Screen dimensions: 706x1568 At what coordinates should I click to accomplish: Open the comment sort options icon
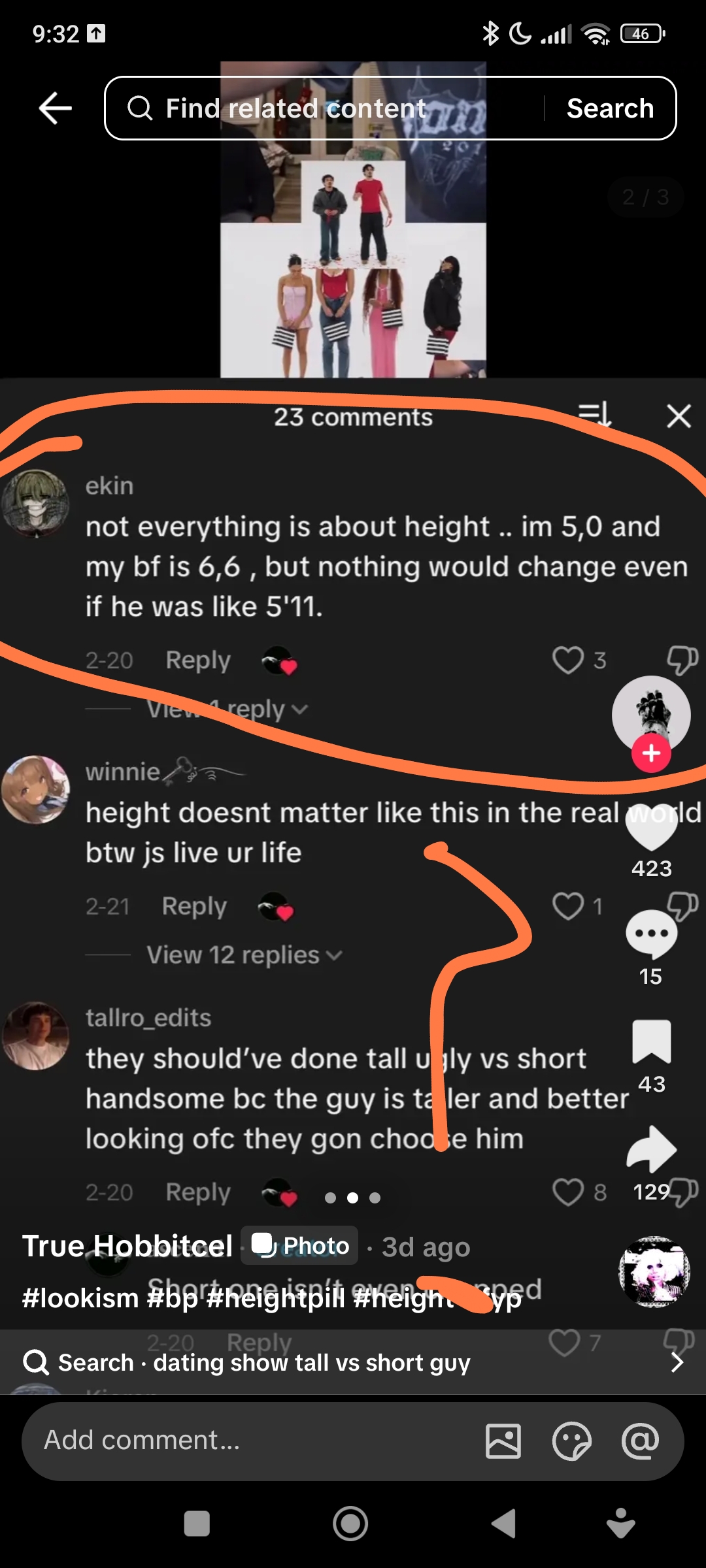tap(594, 415)
